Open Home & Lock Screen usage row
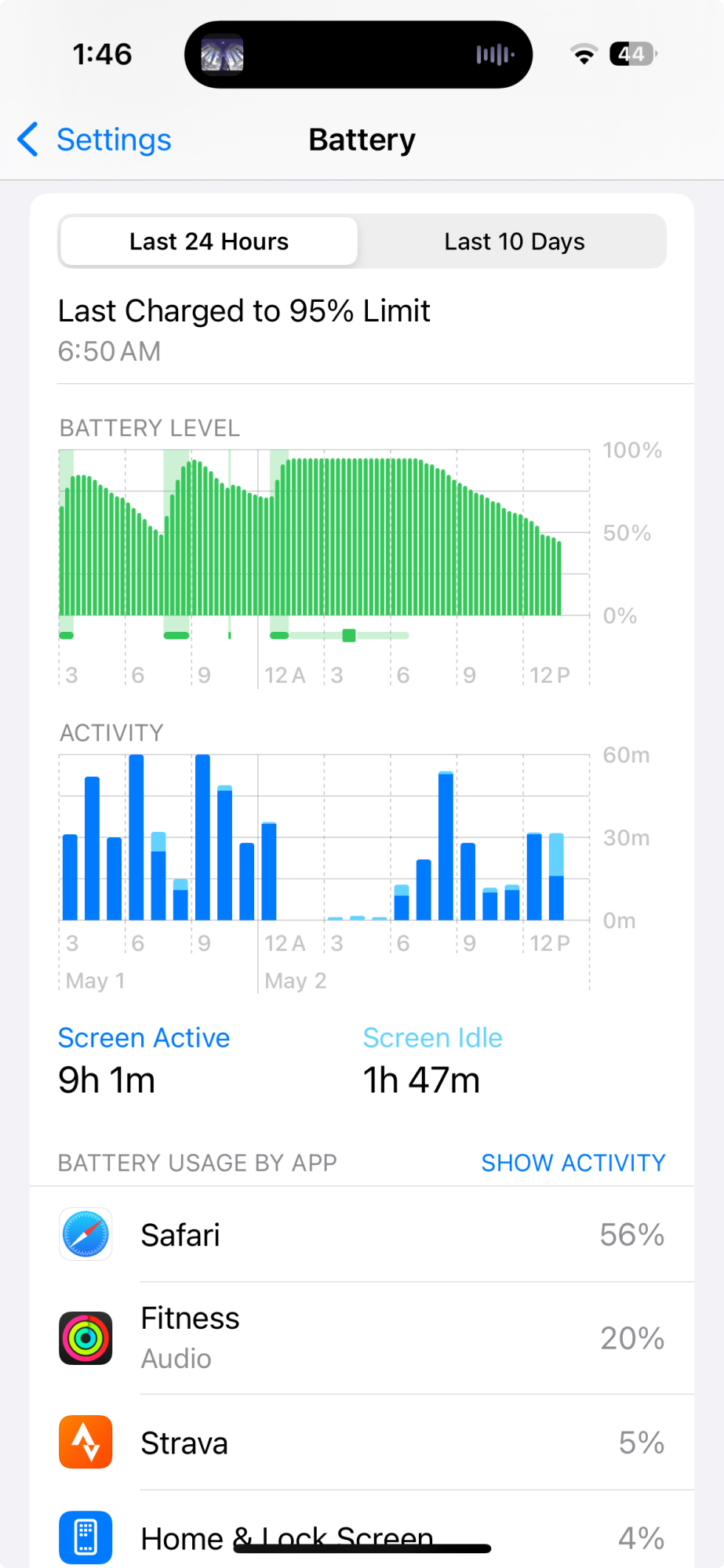 point(362,1533)
